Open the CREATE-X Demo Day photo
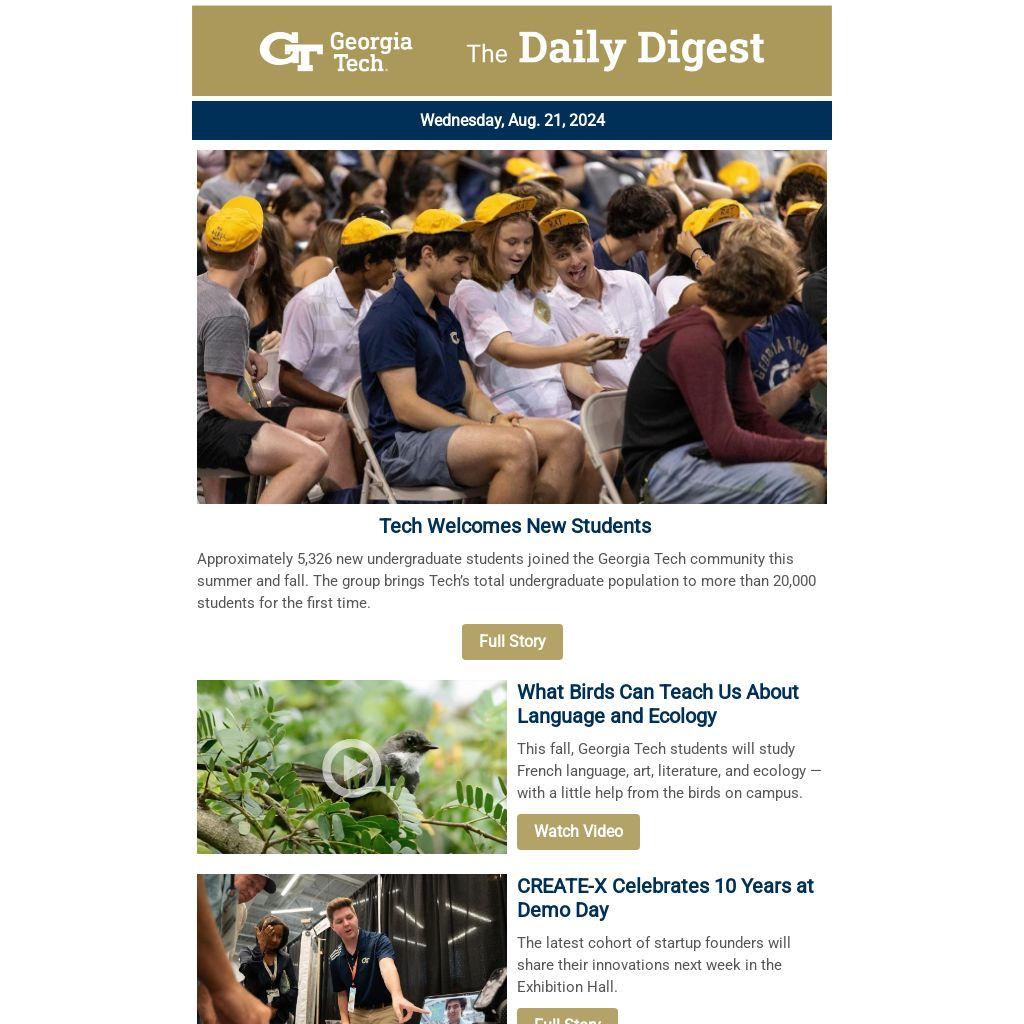 (351, 949)
